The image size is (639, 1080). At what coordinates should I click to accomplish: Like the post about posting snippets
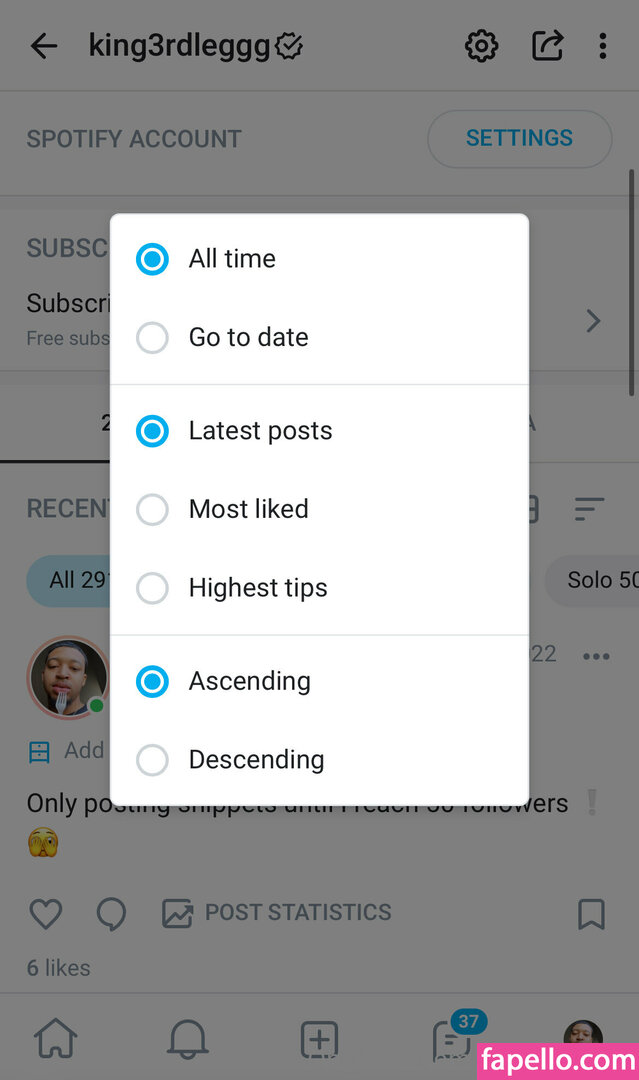(45, 913)
